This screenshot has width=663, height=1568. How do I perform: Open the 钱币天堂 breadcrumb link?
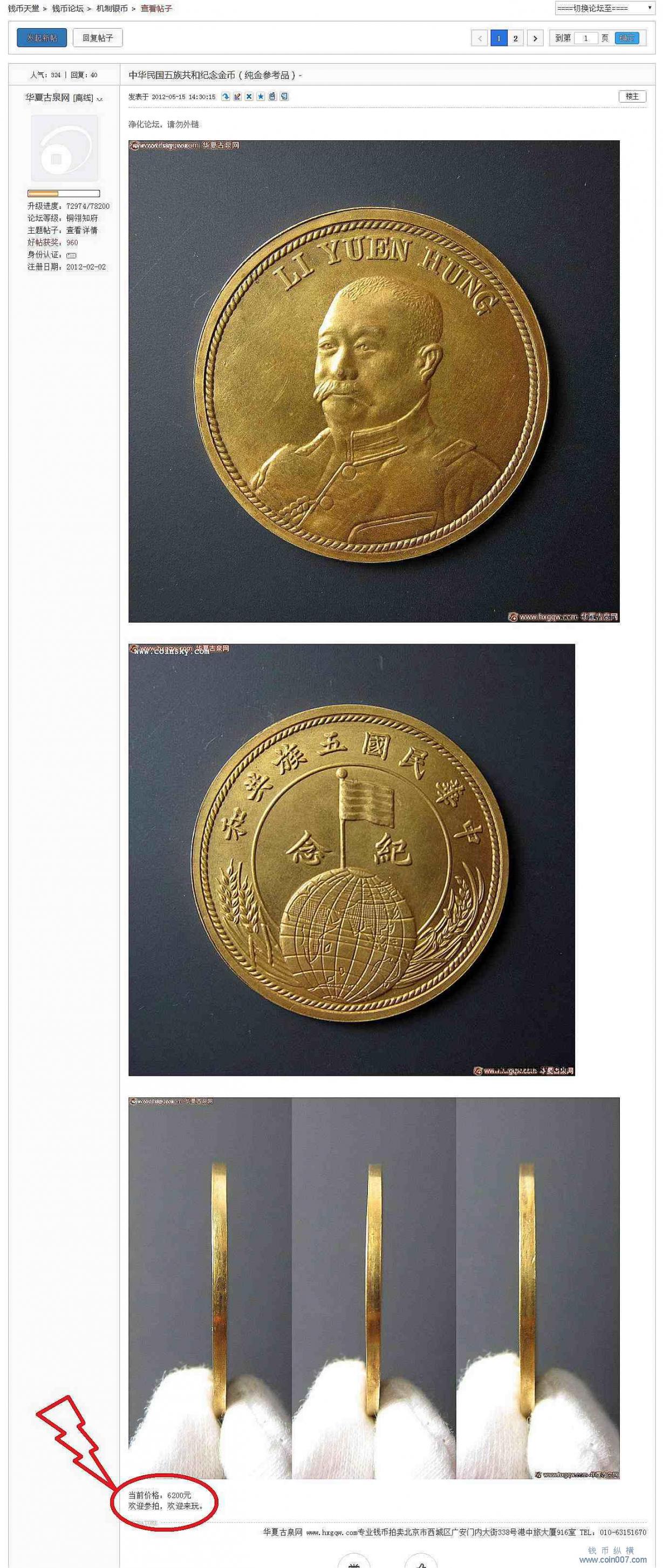(24, 9)
